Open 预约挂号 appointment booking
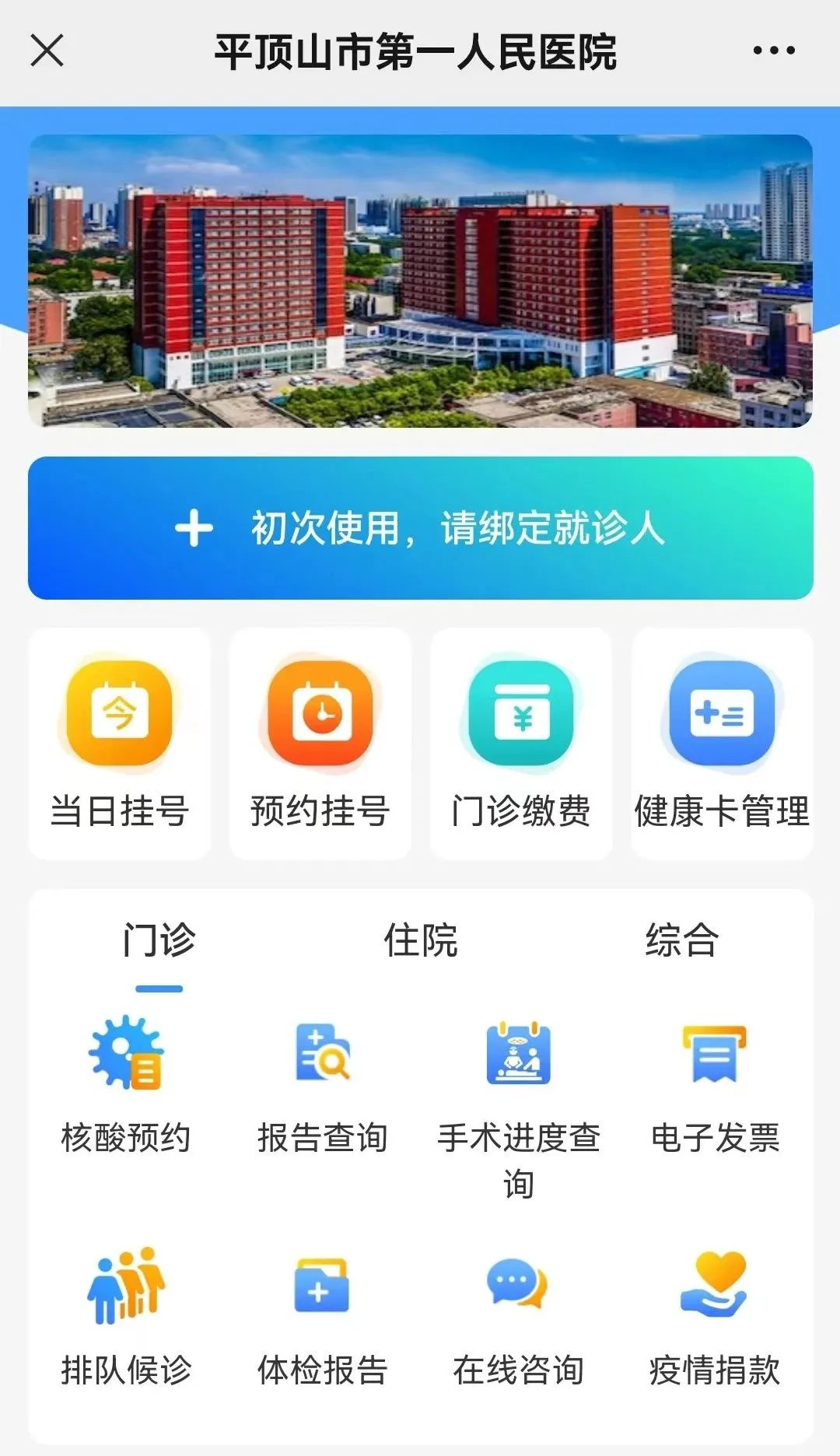This screenshot has width=840, height=1456. (x=320, y=743)
